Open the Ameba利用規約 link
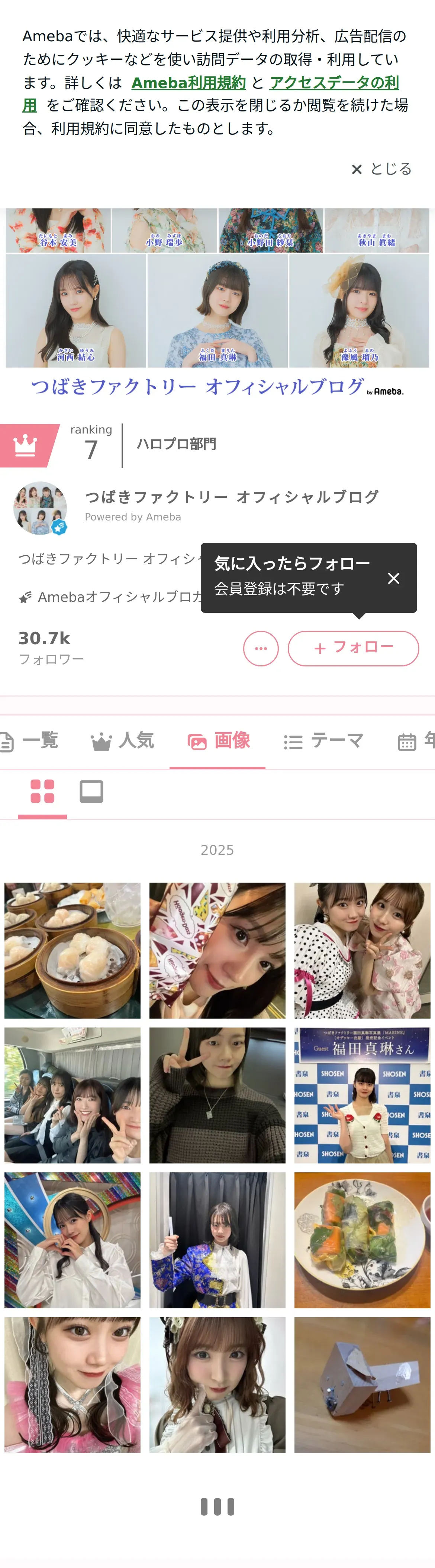Screen dimensions: 435x1568 (188, 83)
